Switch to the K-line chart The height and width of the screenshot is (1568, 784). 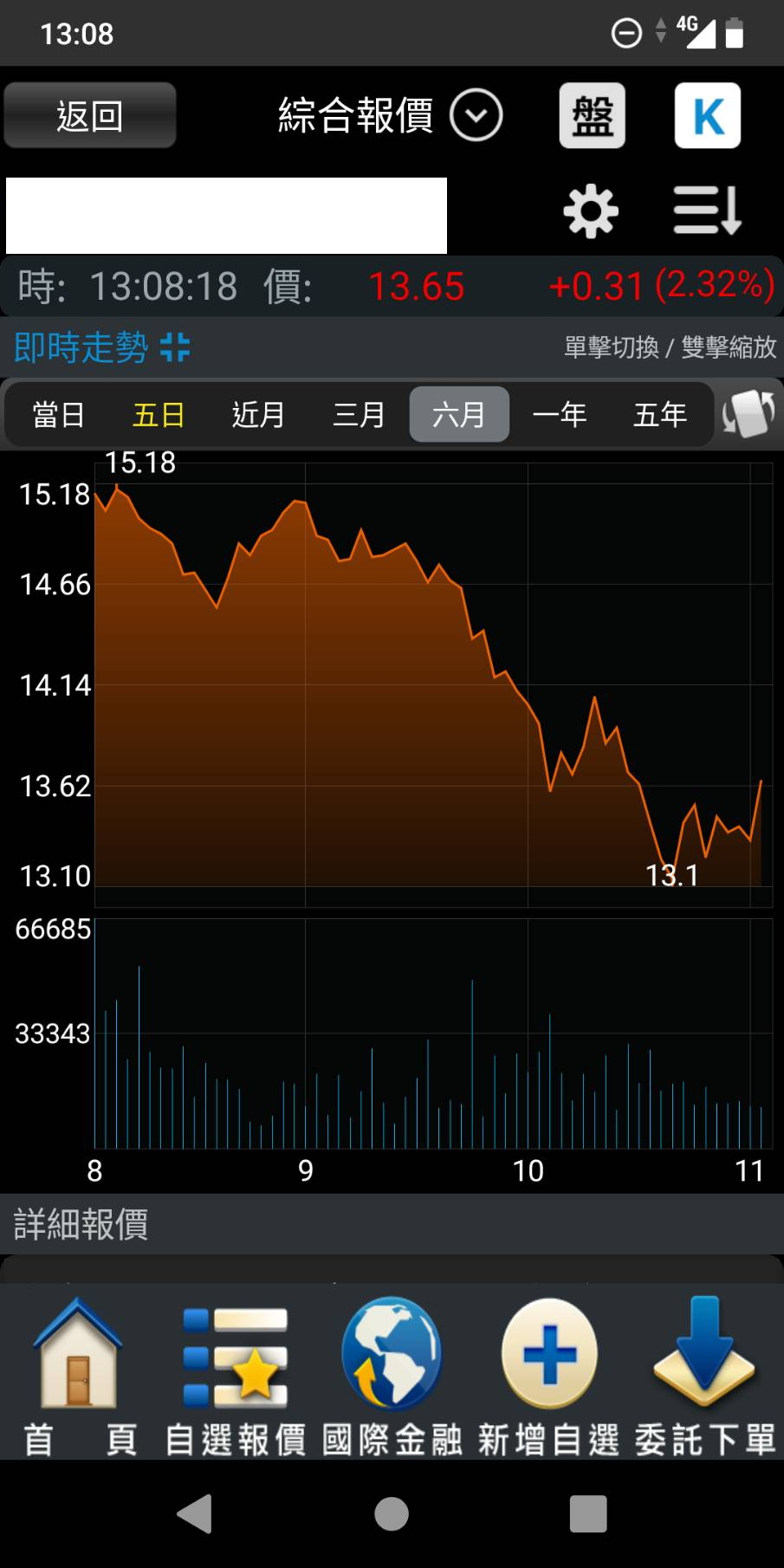pyautogui.click(x=708, y=115)
